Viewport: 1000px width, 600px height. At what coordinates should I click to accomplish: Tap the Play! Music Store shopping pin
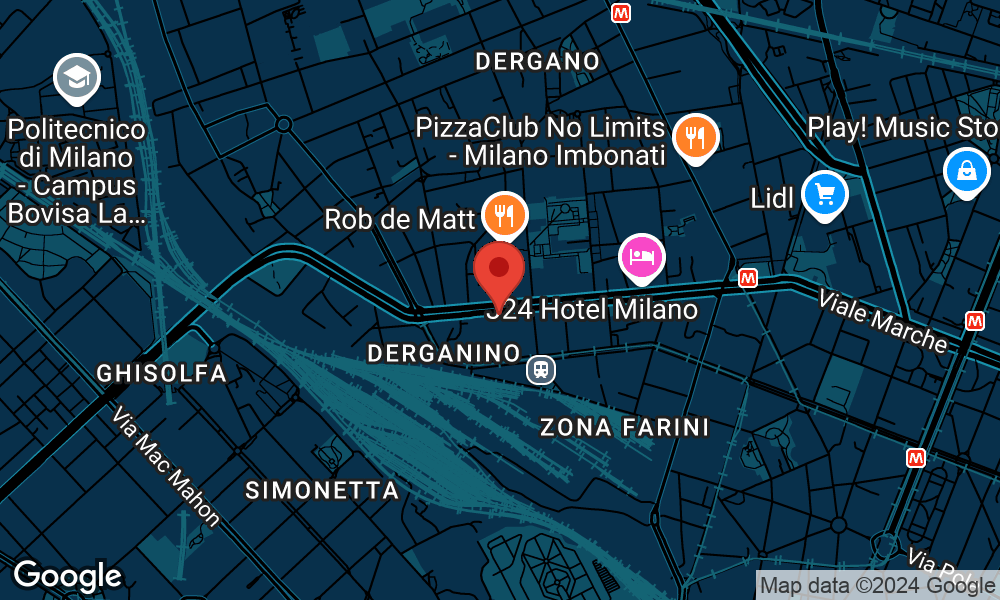pyautogui.click(x=967, y=171)
